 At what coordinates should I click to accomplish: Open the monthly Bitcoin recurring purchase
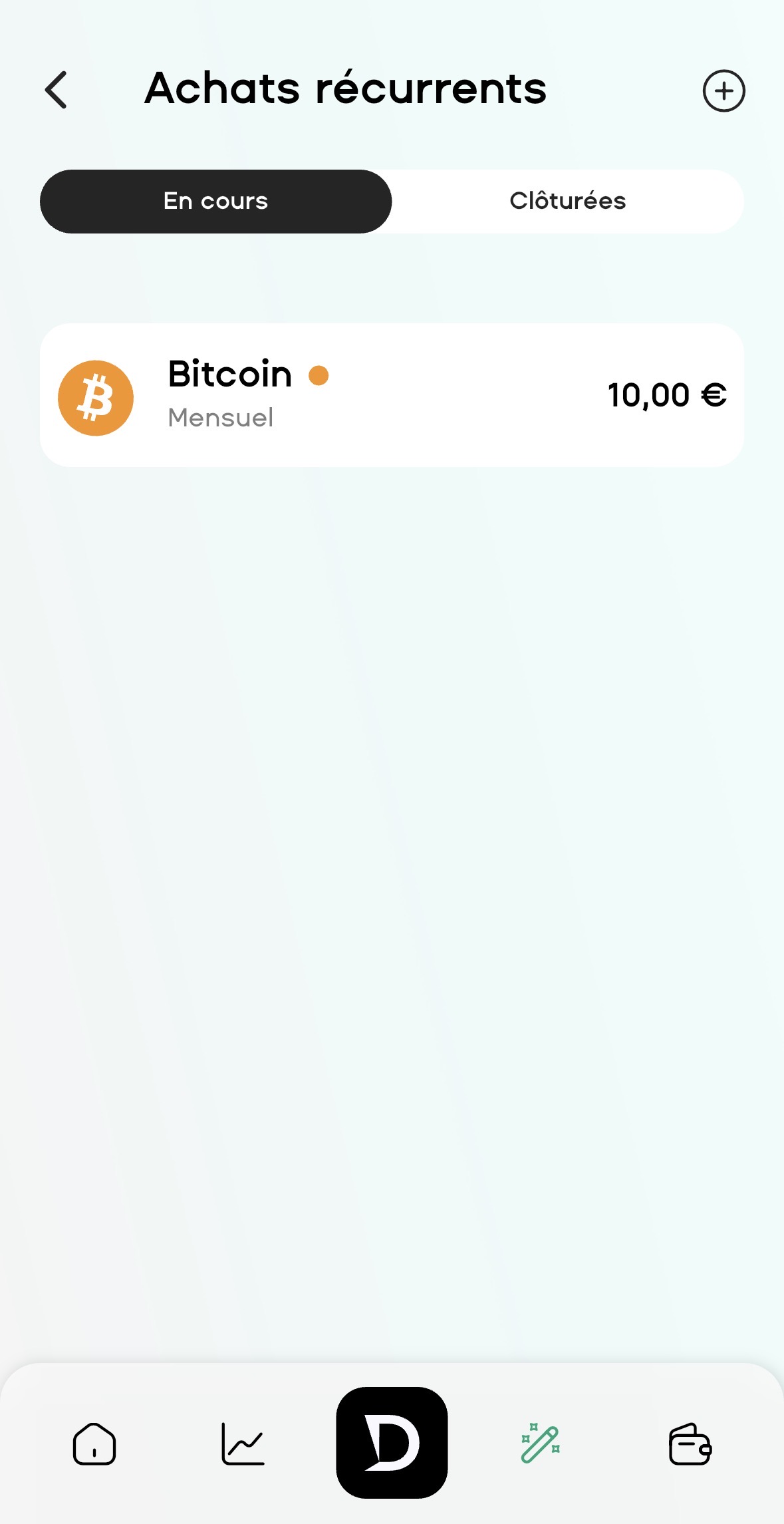point(392,395)
